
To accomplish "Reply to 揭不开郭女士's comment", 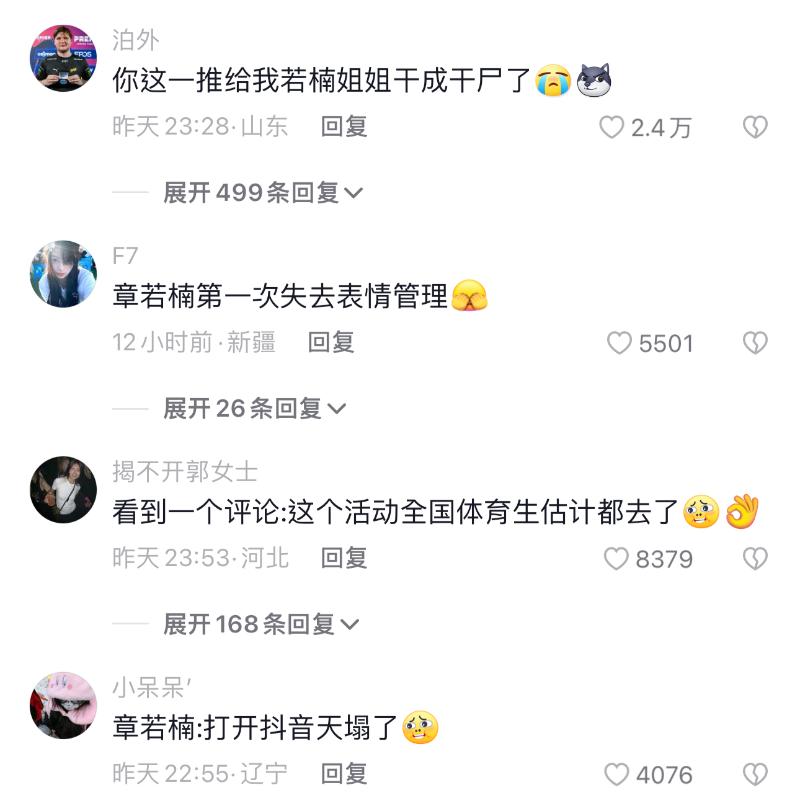I will [x=344, y=558].
